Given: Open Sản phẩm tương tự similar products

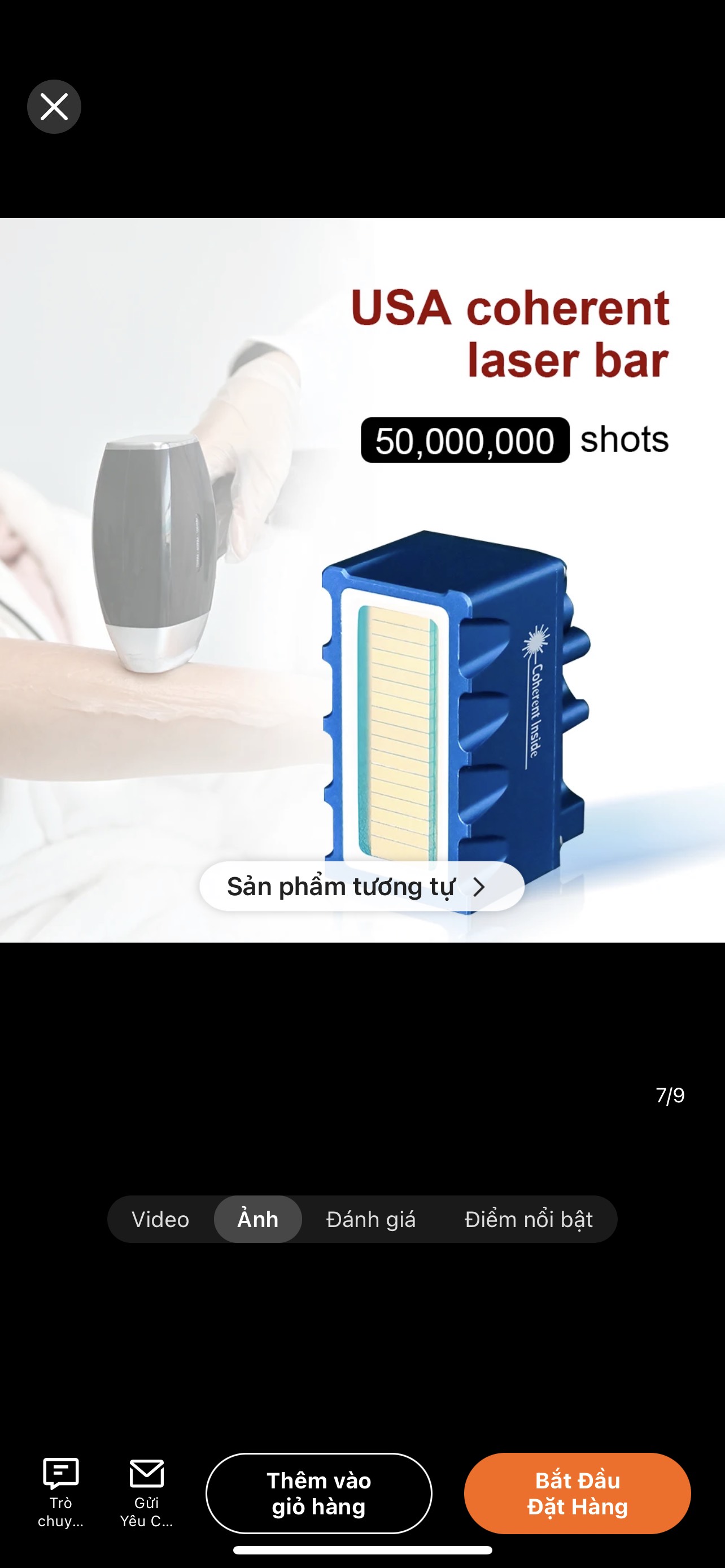Looking at the screenshot, I should click(361, 886).
